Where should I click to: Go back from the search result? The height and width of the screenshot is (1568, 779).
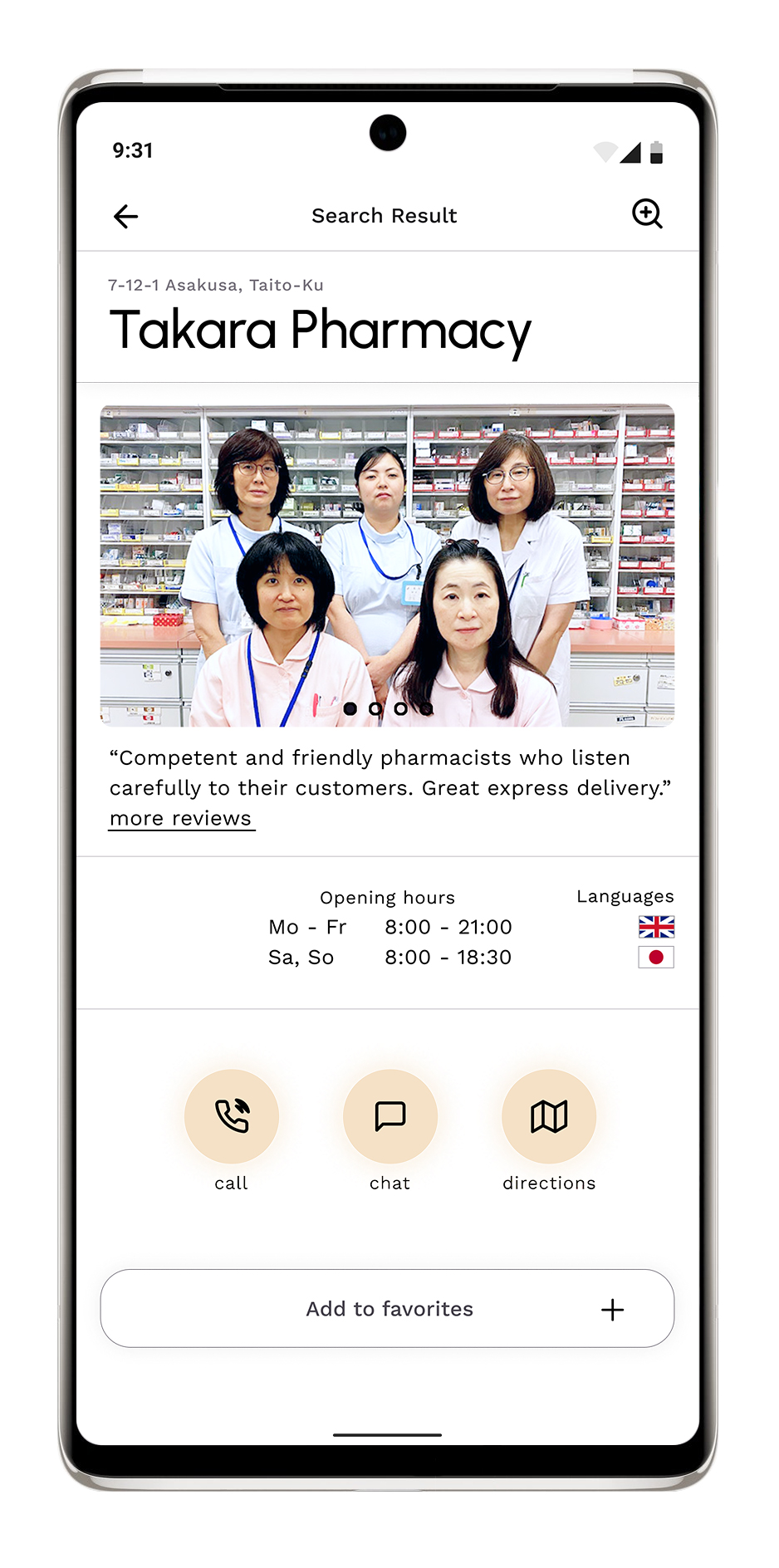pos(126,217)
